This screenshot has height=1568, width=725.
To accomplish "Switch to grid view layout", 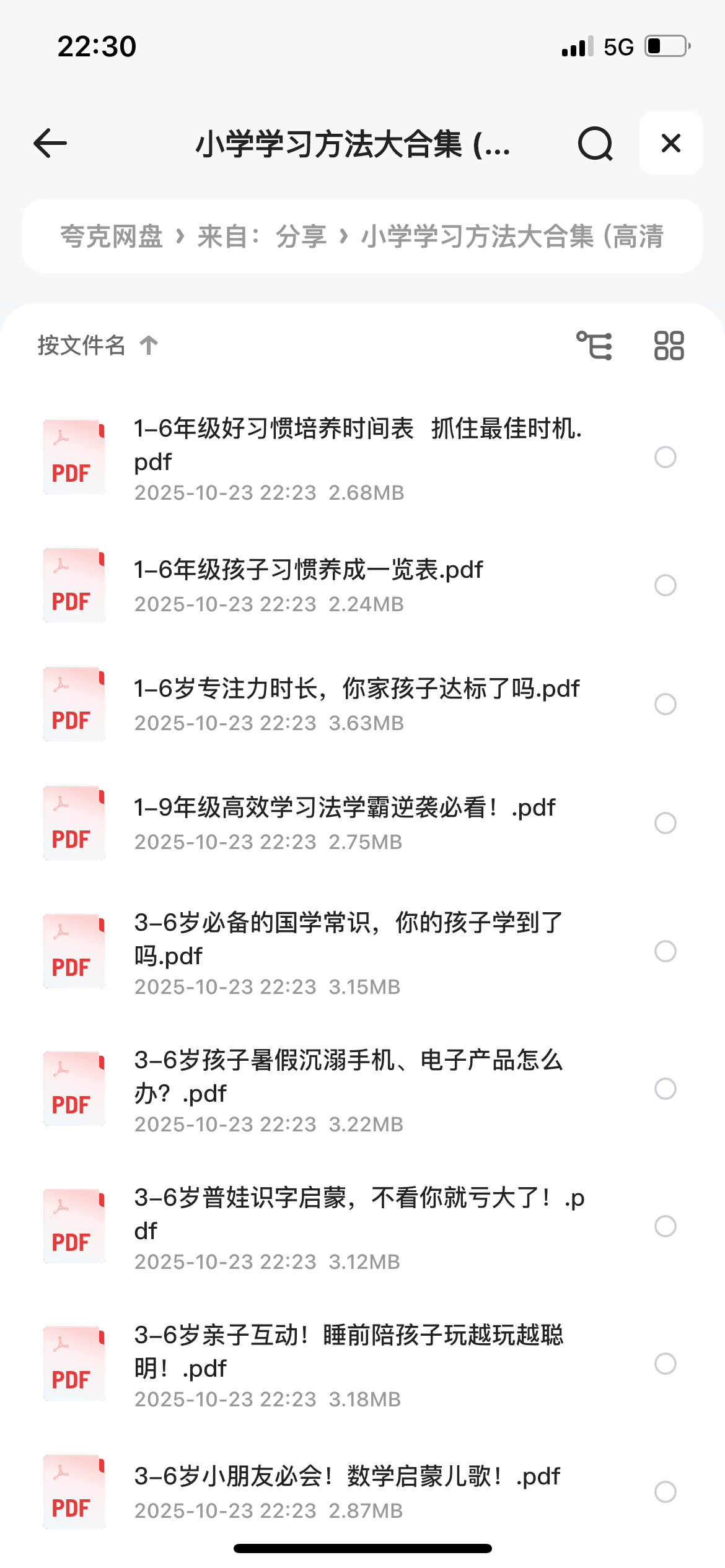I will point(669,345).
